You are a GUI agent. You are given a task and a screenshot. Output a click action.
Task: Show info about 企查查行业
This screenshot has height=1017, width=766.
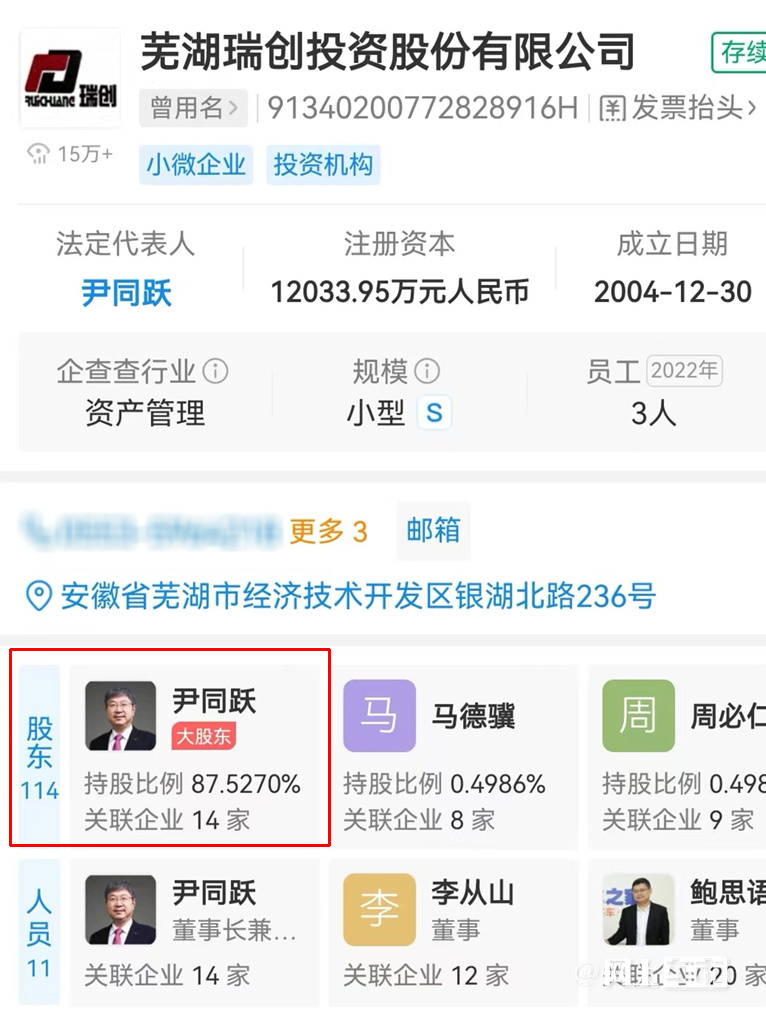coord(215,372)
